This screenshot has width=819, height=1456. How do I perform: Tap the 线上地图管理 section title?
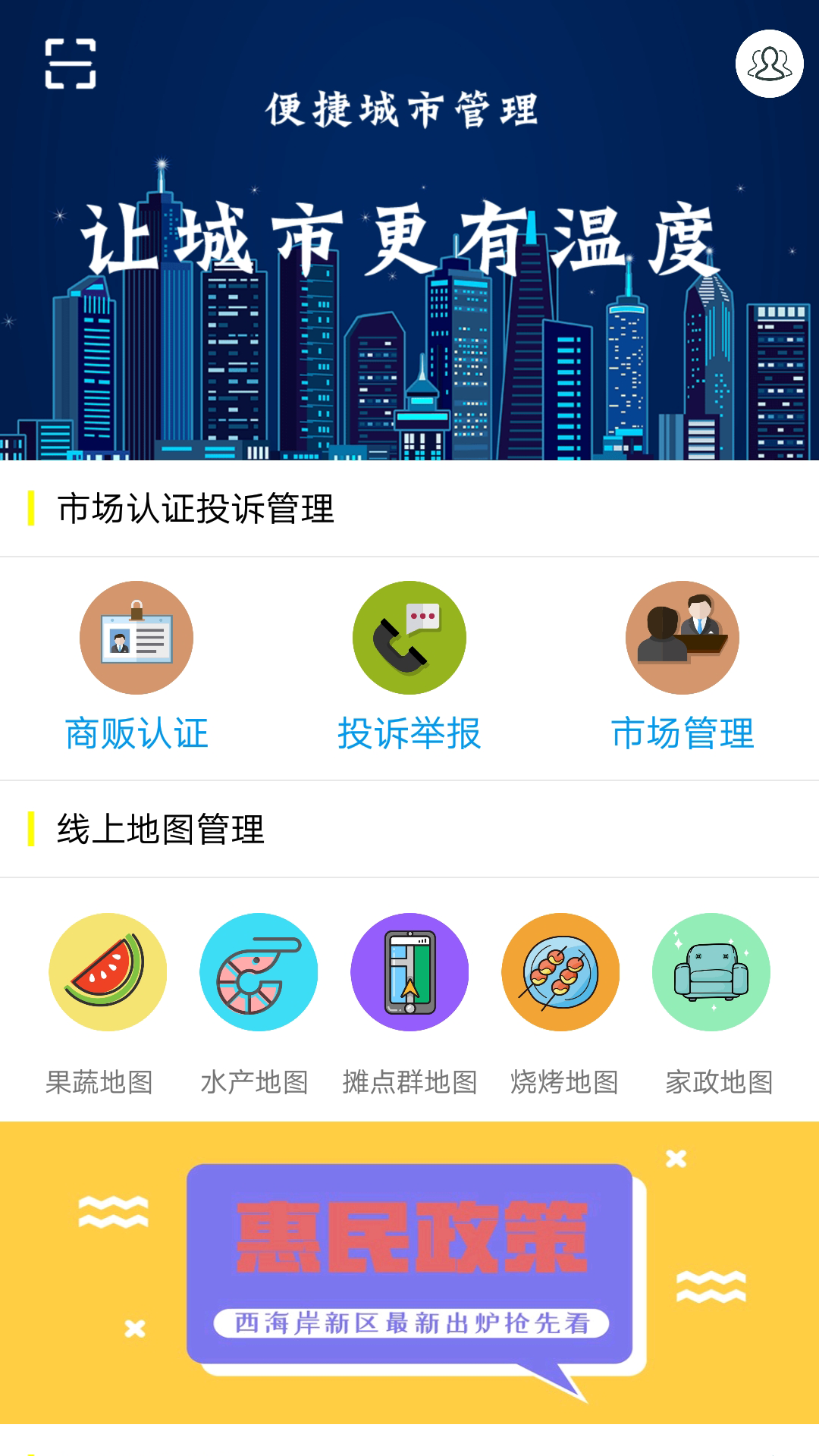point(161,831)
